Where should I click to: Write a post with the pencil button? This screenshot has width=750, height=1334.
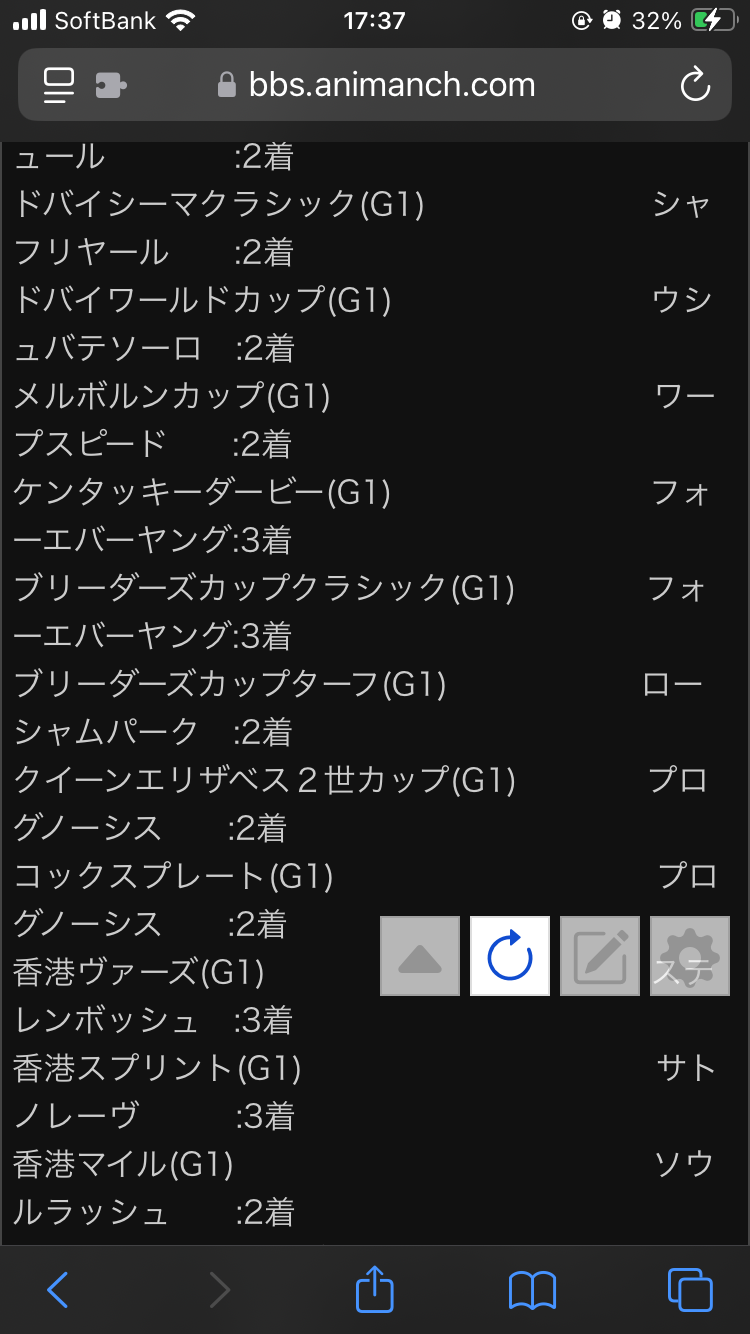(600, 956)
